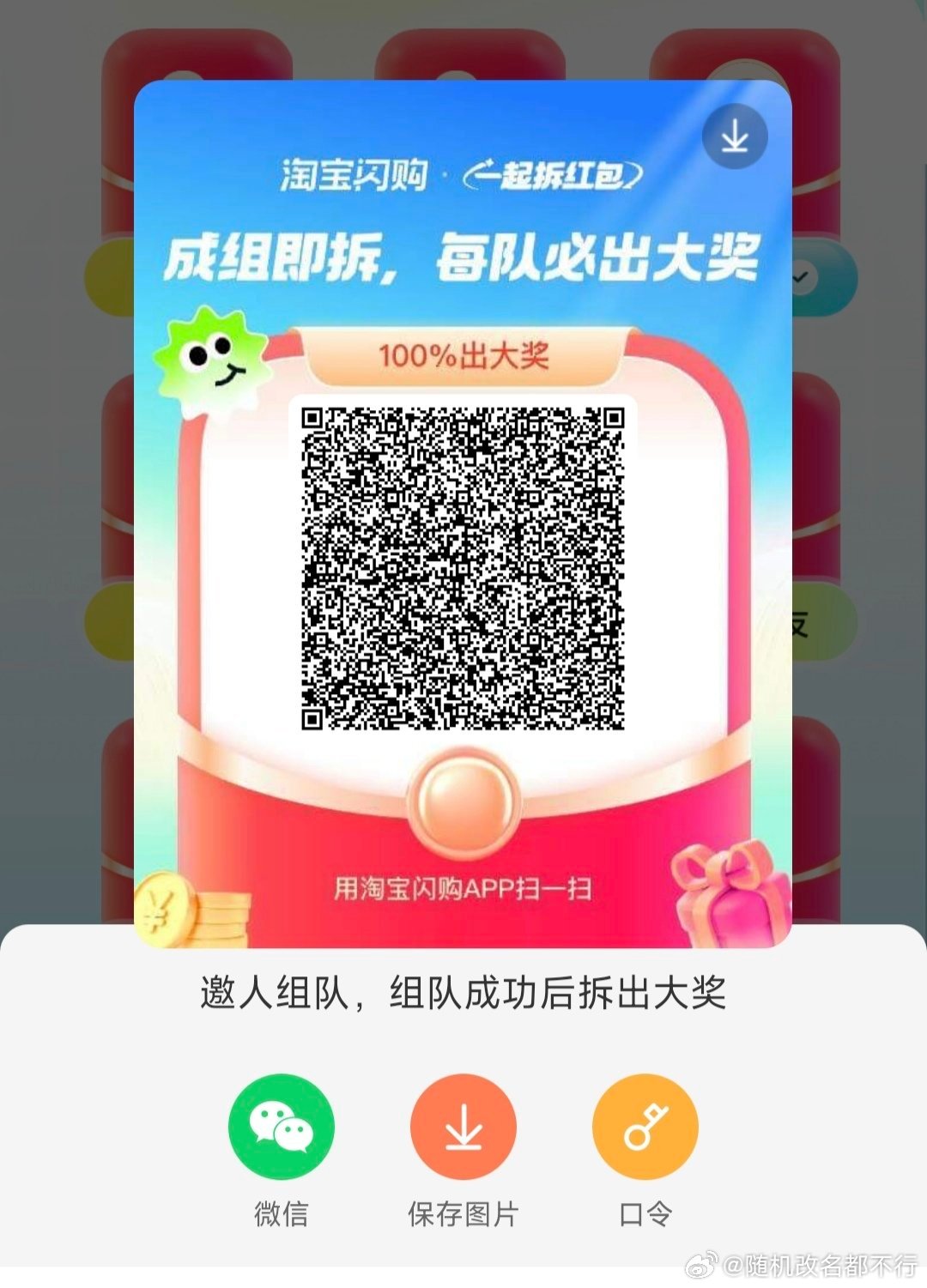This screenshot has width=927, height=1288.
Task: Share the invite via 微信
Action: click(x=281, y=1127)
